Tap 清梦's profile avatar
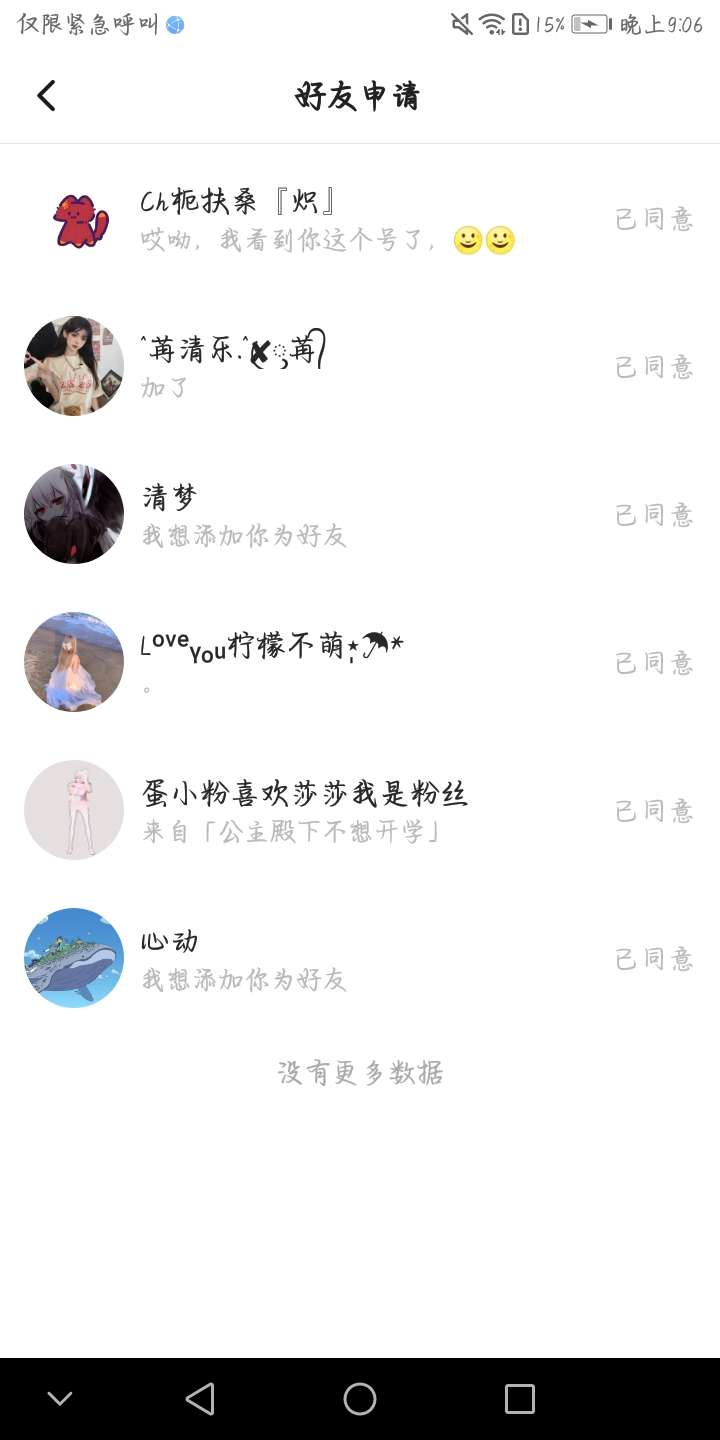720x1440 pixels. pos(74,514)
